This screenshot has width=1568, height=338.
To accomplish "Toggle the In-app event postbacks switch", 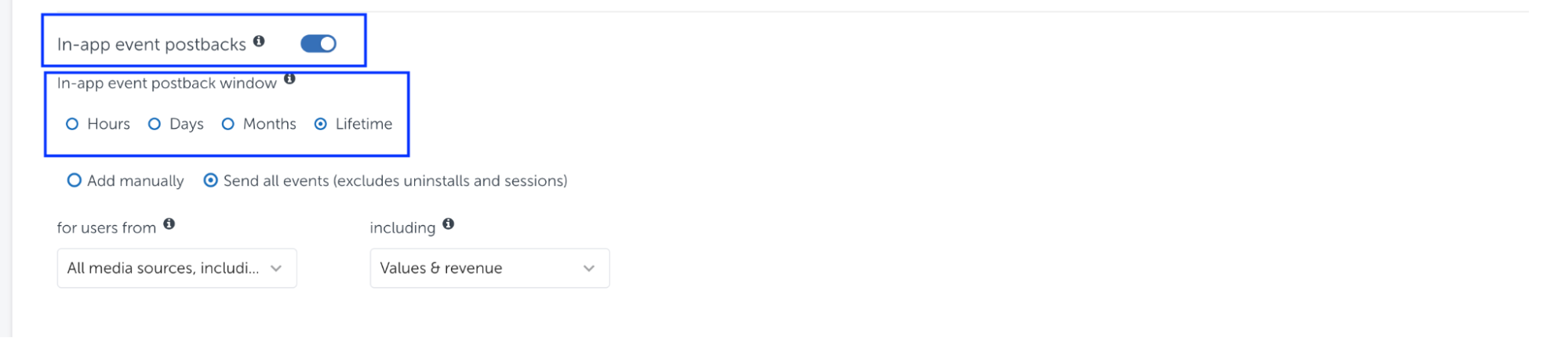I will pyautogui.click(x=318, y=44).
